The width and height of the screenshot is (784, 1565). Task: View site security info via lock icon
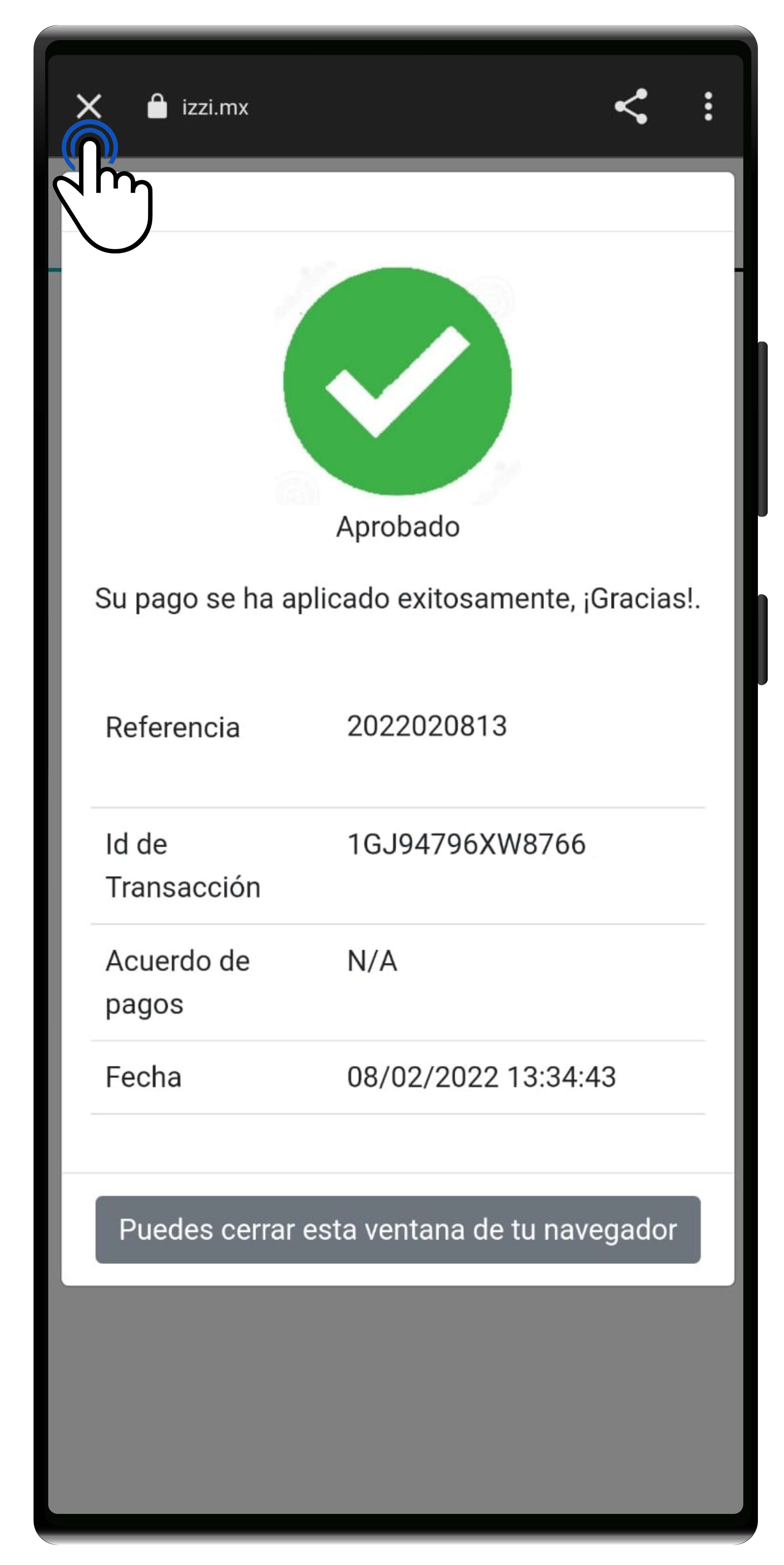tap(157, 106)
